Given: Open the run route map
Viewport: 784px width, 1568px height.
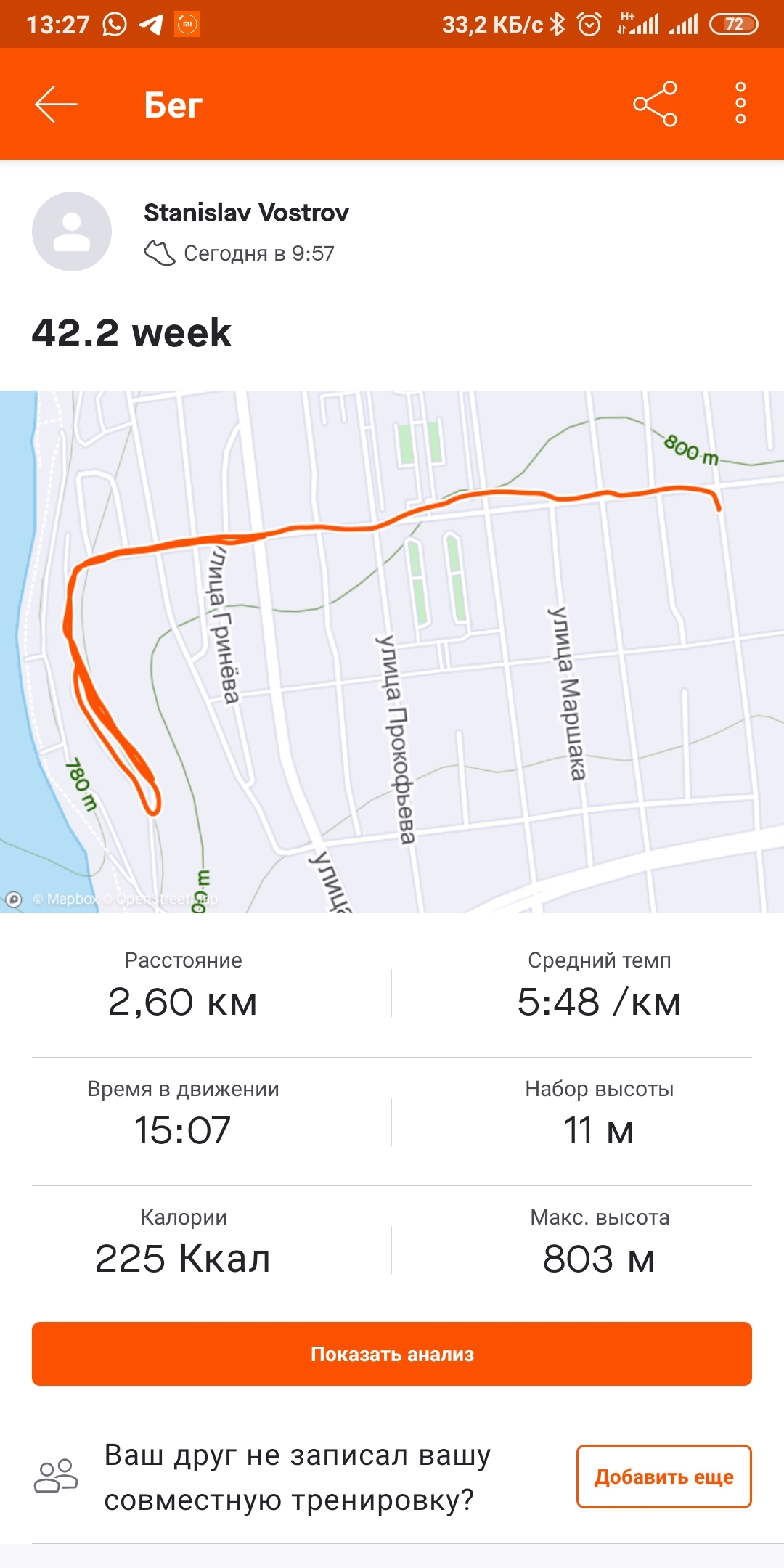Looking at the screenshot, I should (x=392, y=651).
